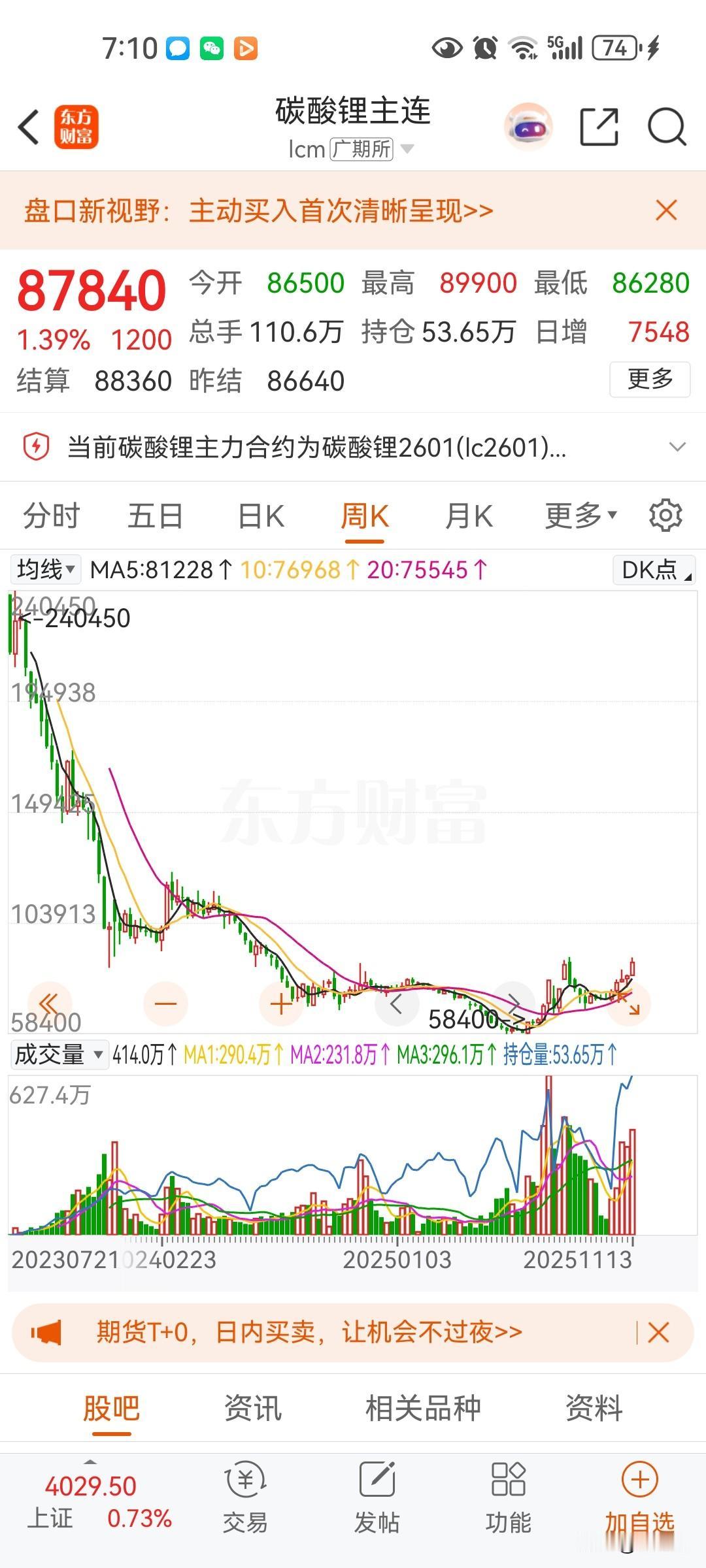Tap the back arrow beside 东方财富 logo
Screen dimensions: 706x1568
tap(27, 126)
